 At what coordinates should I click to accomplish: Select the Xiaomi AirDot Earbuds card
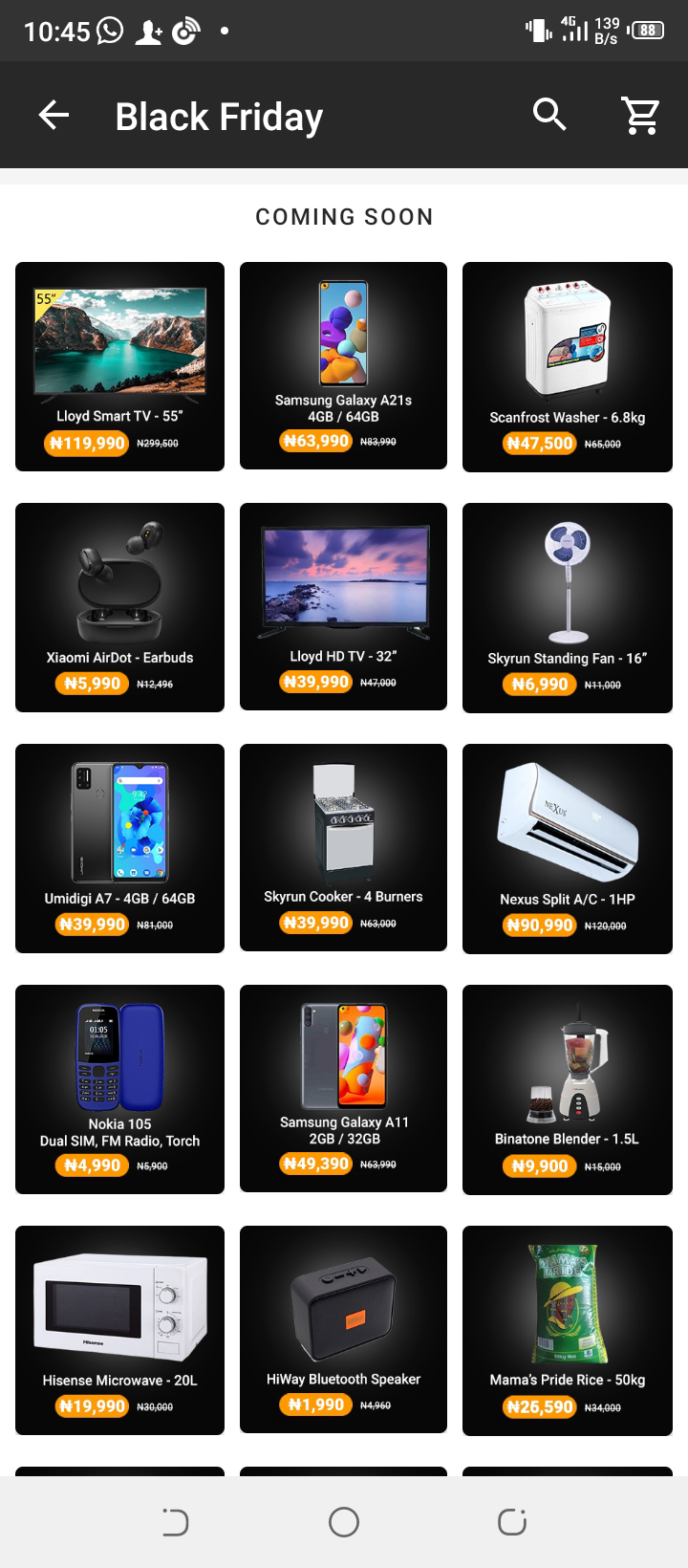[119, 607]
